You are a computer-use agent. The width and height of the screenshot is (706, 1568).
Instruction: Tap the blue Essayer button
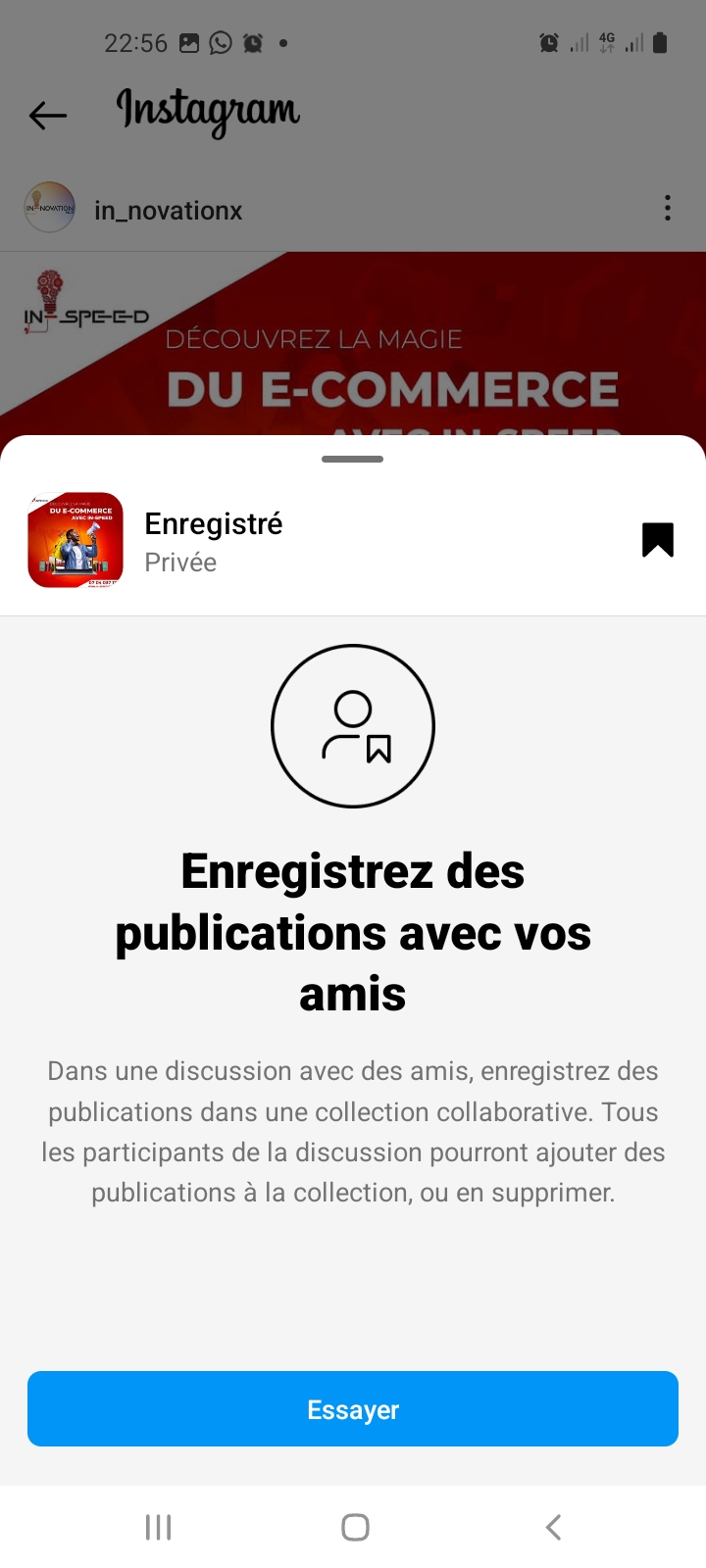353,1408
